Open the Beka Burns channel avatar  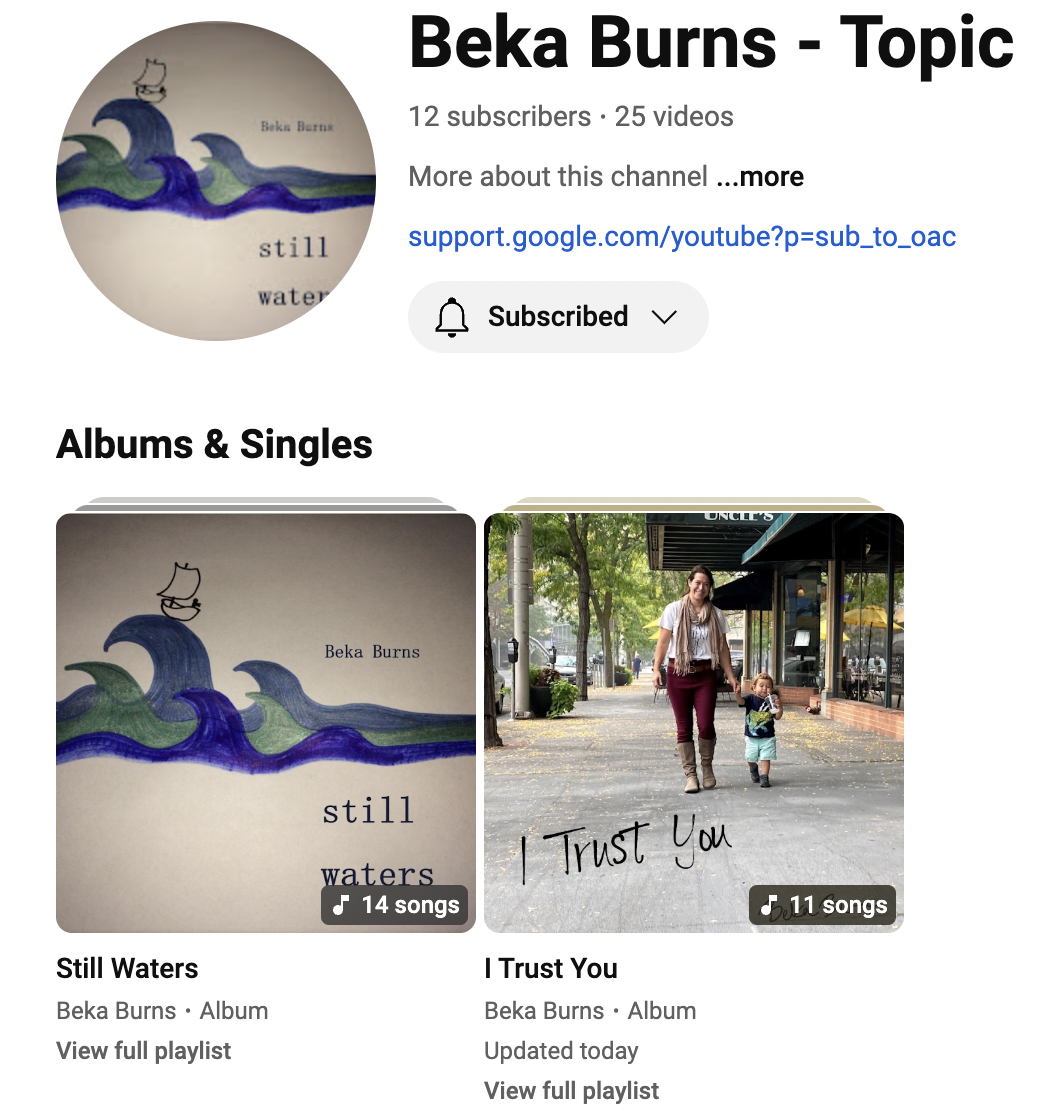[x=215, y=181]
